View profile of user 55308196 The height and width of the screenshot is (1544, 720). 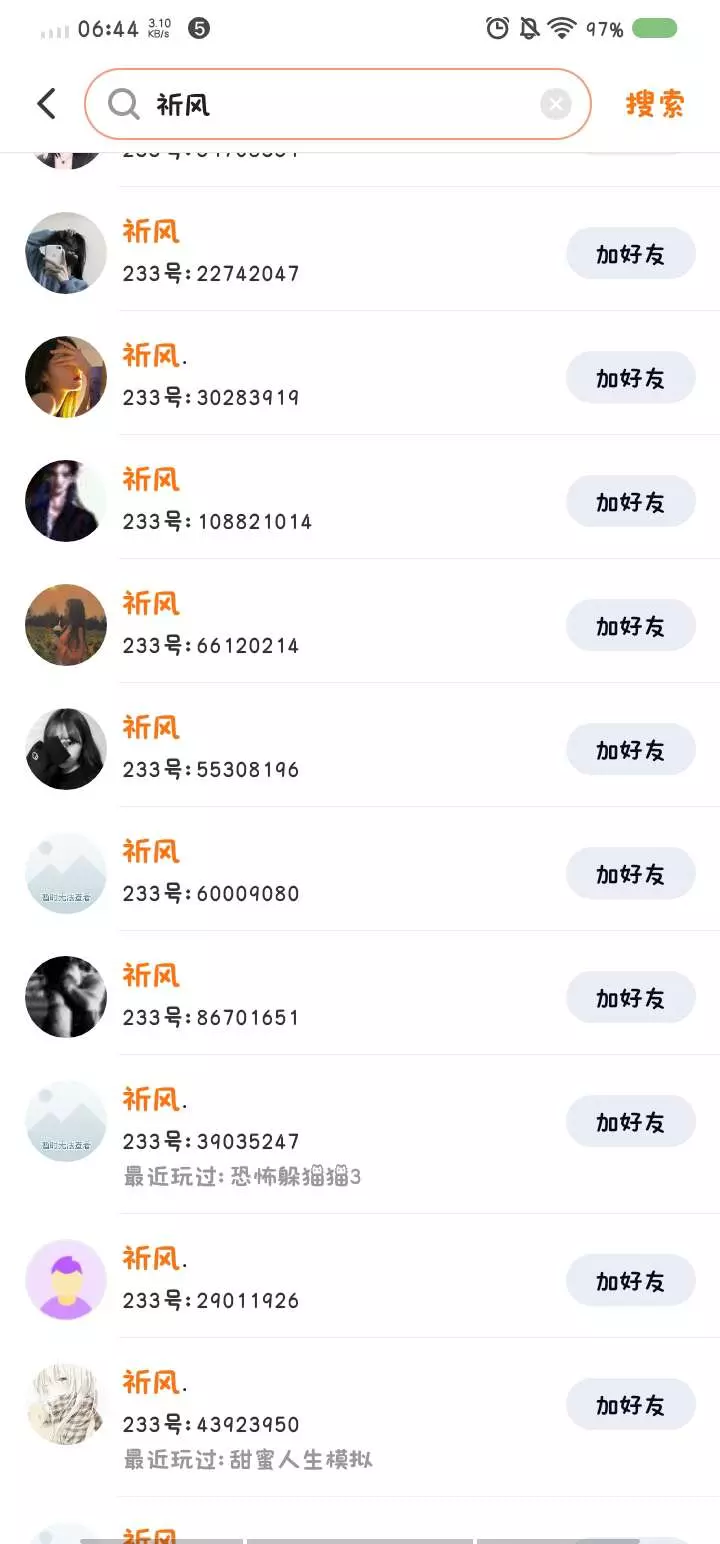(x=300, y=748)
